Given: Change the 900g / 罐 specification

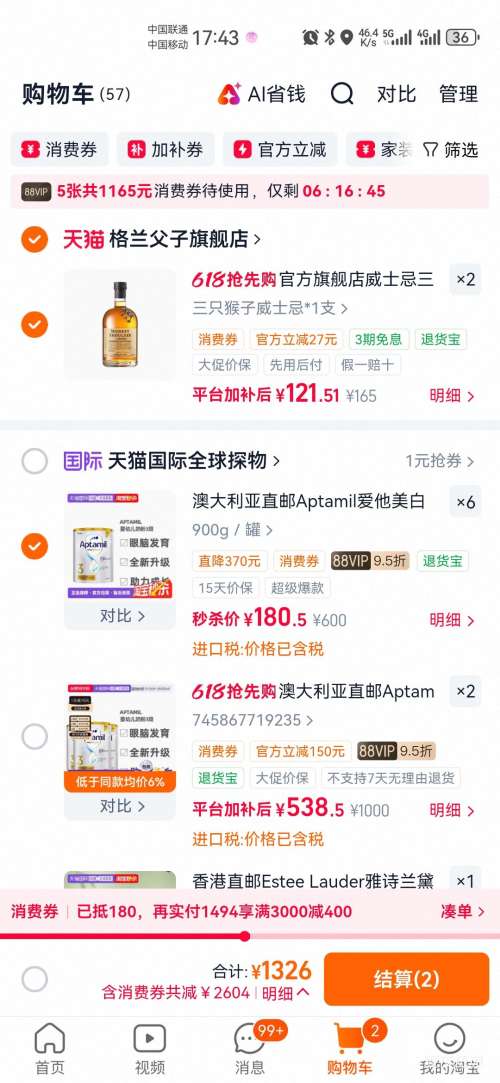Looking at the screenshot, I should pyautogui.click(x=233, y=530).
